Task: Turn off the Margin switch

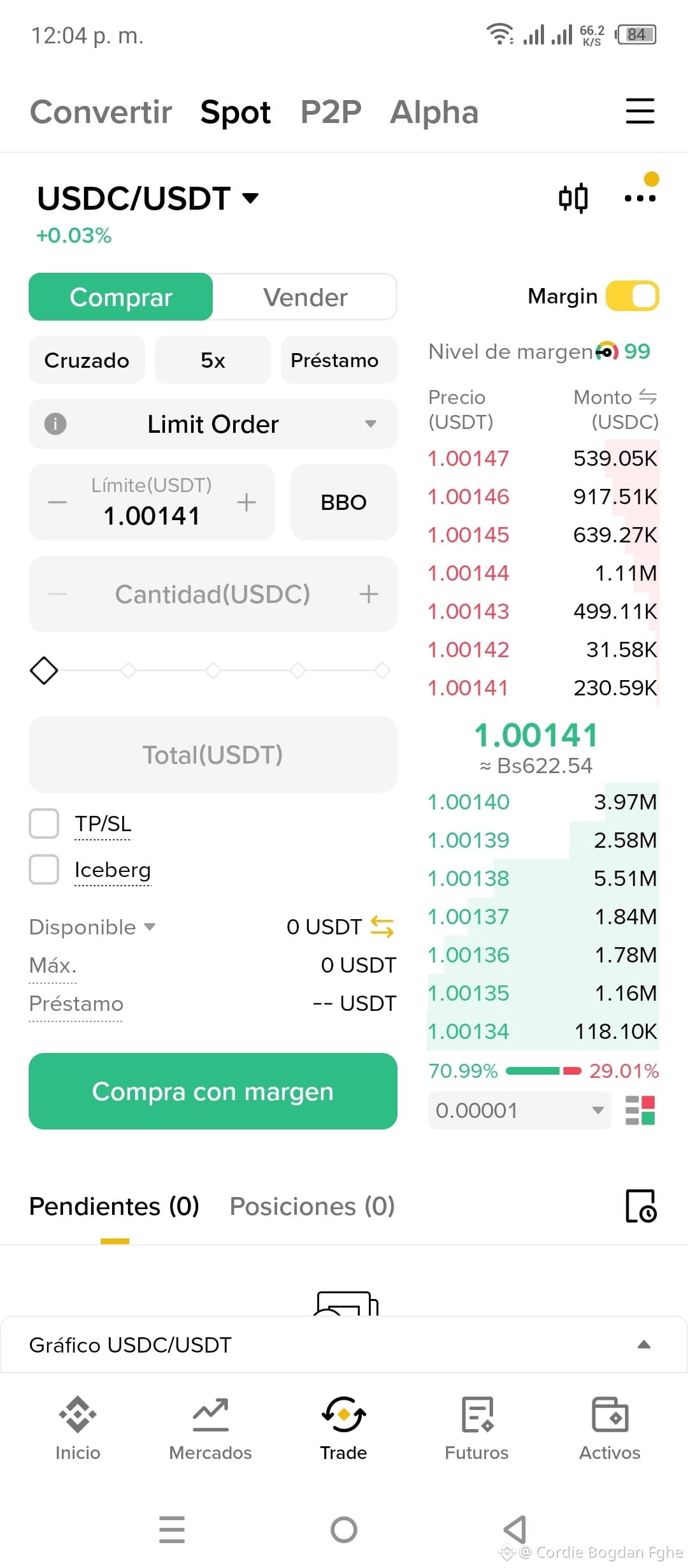Action: 632,296
